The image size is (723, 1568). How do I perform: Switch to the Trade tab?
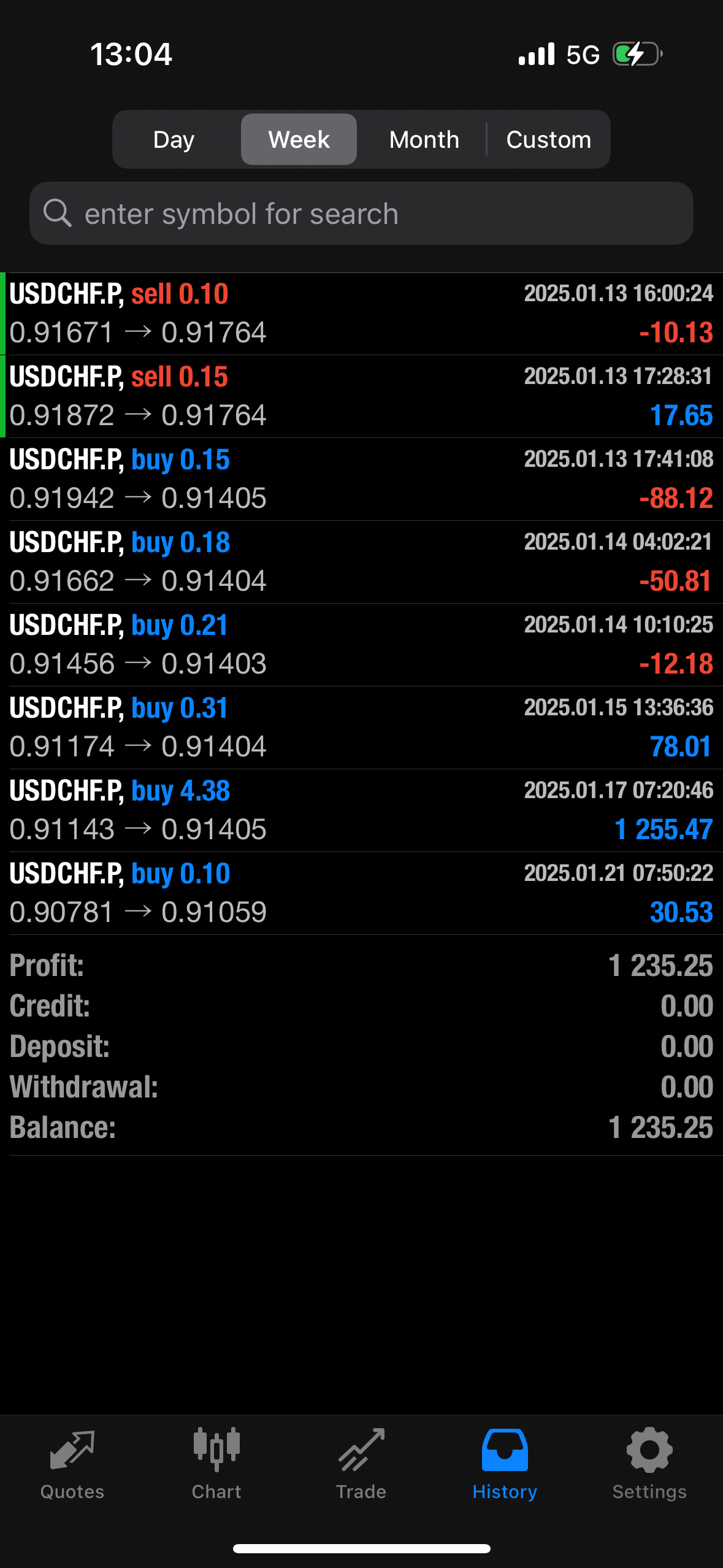click(361, 1464)
